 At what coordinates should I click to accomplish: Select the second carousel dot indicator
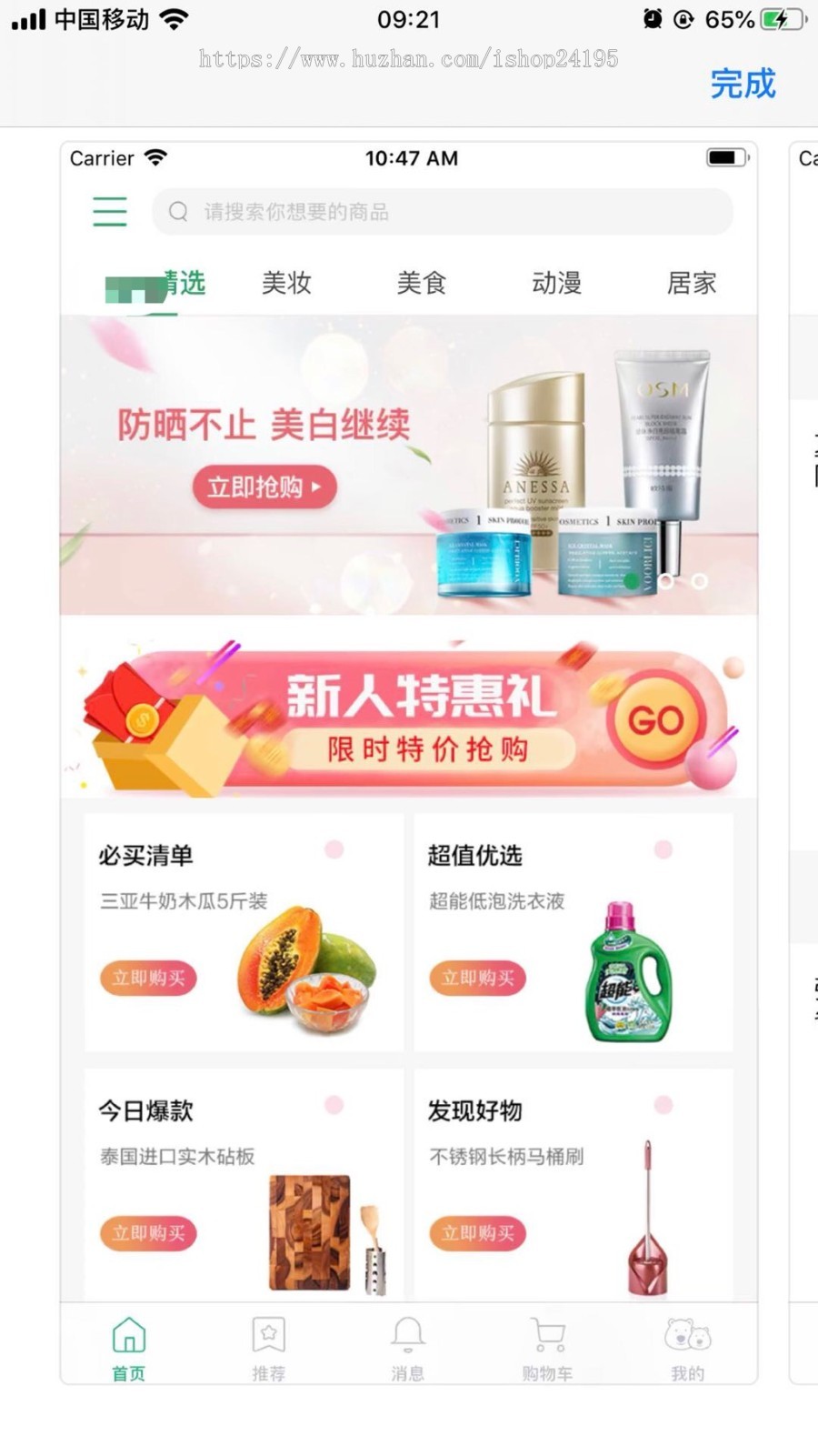point(698,582)
